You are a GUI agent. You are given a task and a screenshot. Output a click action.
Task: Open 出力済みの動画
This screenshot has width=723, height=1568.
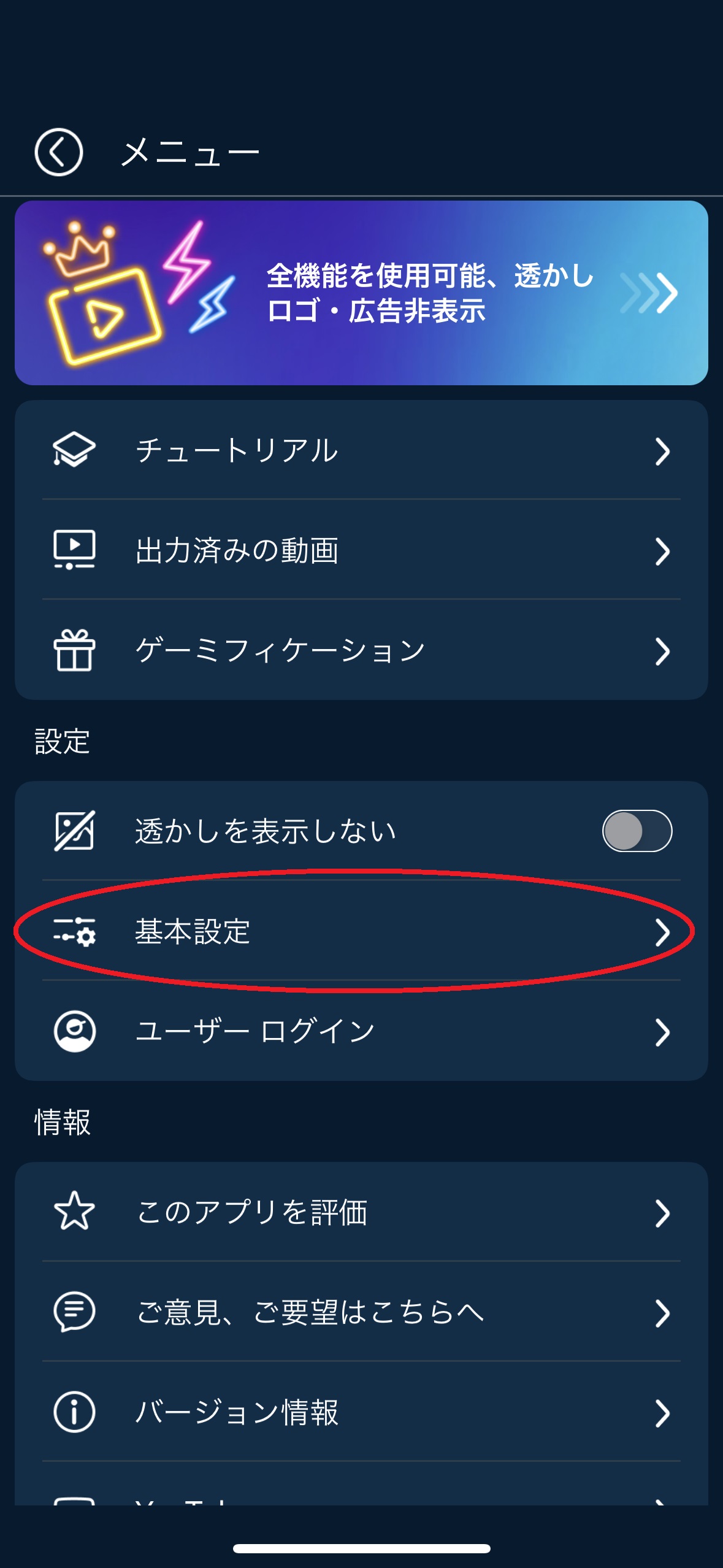pos(361,550)
